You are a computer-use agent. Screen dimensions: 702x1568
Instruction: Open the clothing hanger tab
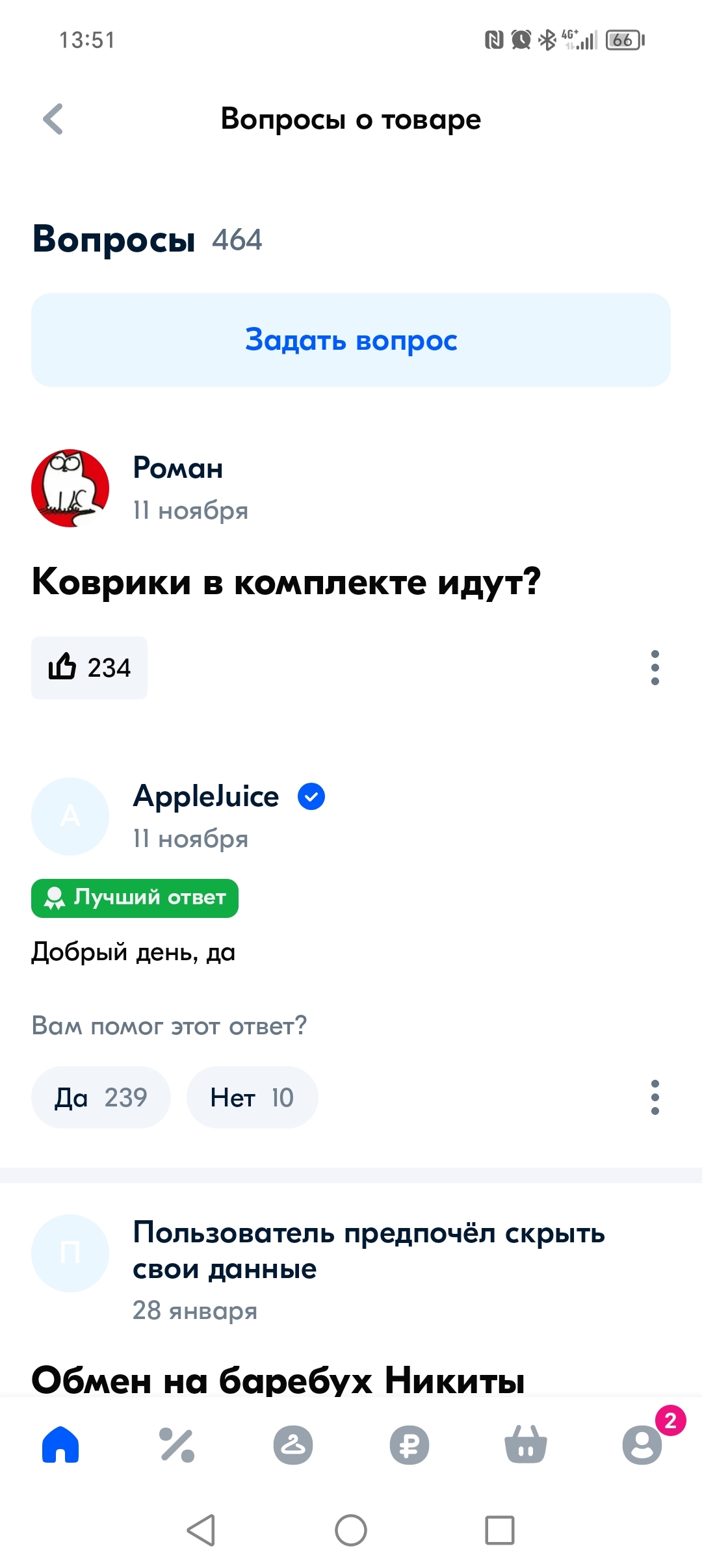293,1444
